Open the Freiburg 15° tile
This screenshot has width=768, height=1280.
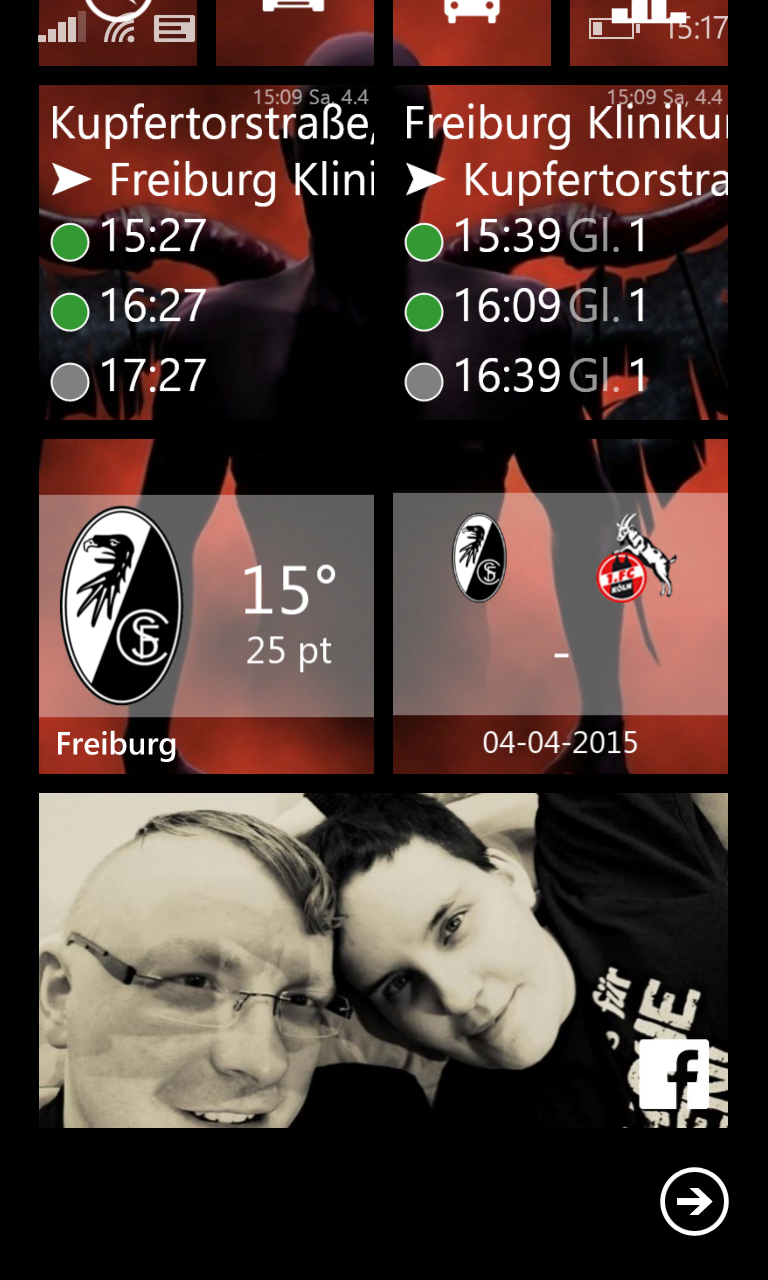[x=206, y=606]
